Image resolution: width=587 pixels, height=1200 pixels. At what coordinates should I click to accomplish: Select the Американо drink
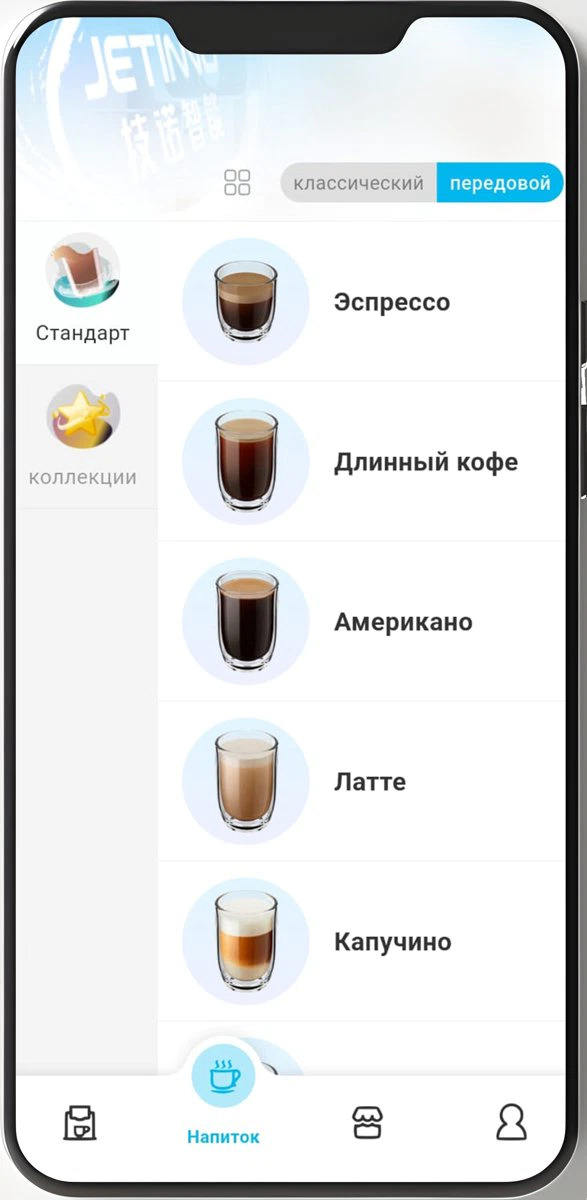tap(362, 621)
